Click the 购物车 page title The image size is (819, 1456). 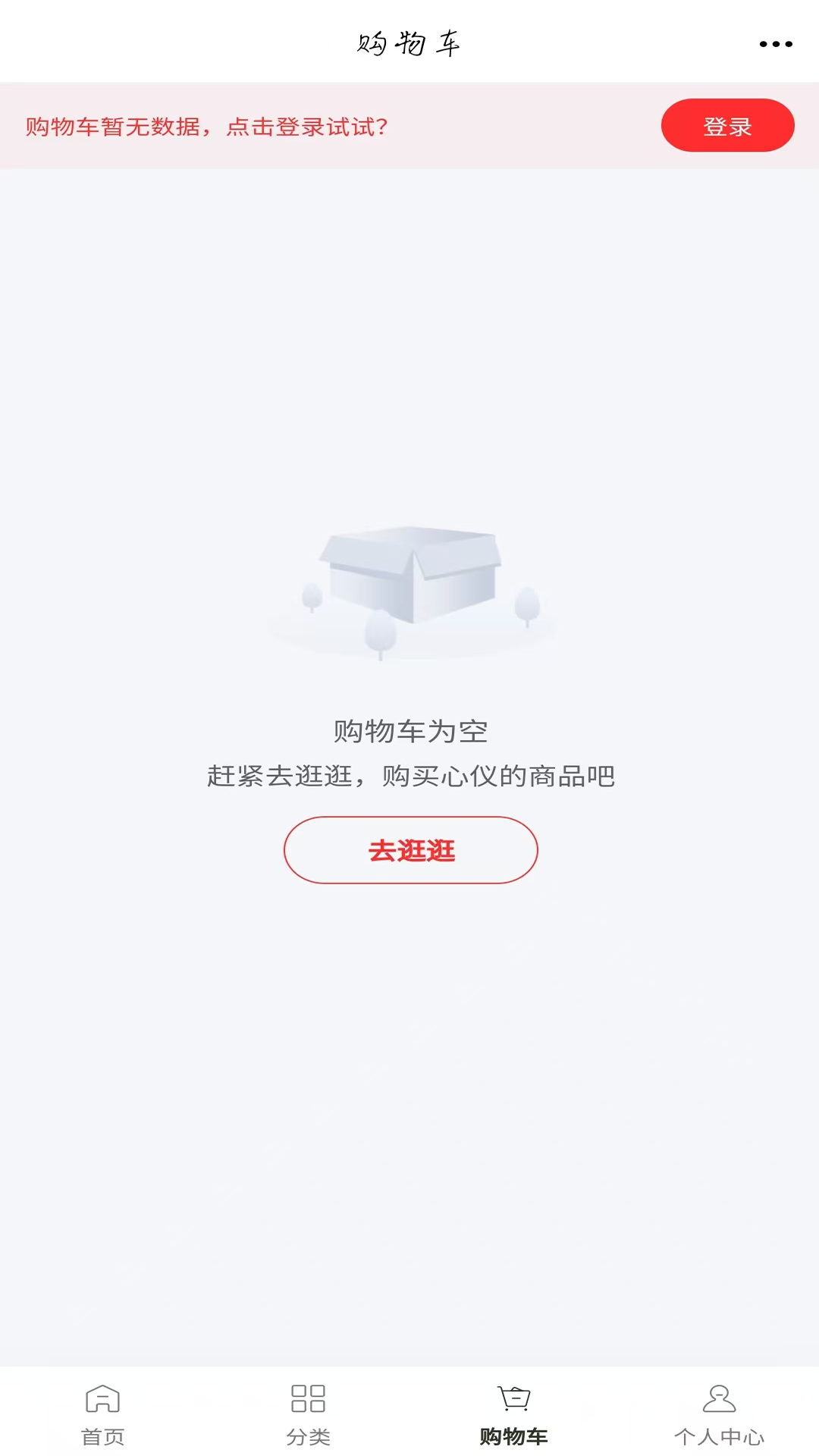pyautogui.click(x=409, y=43)
